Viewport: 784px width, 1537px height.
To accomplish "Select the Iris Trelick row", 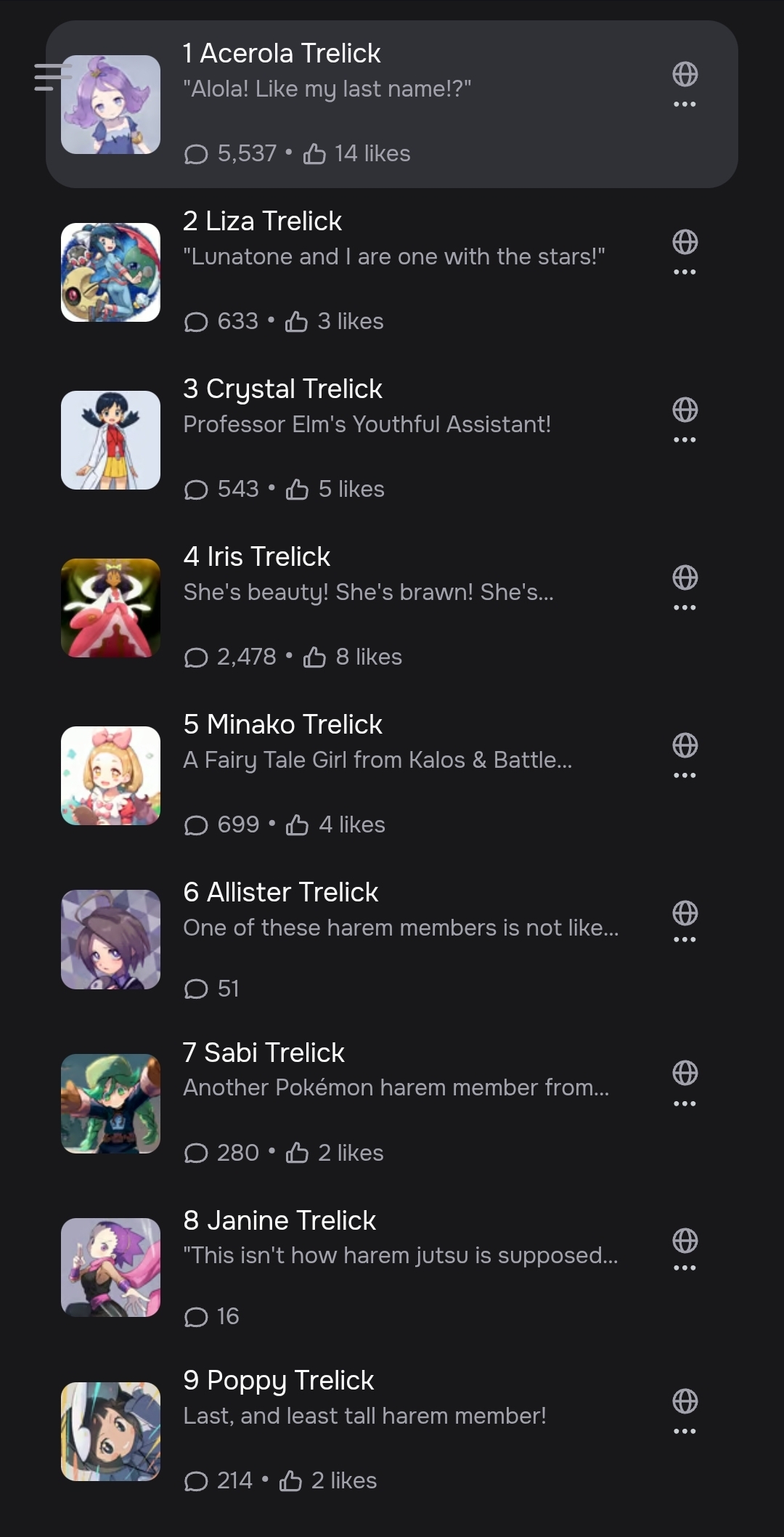I will 392,607.
